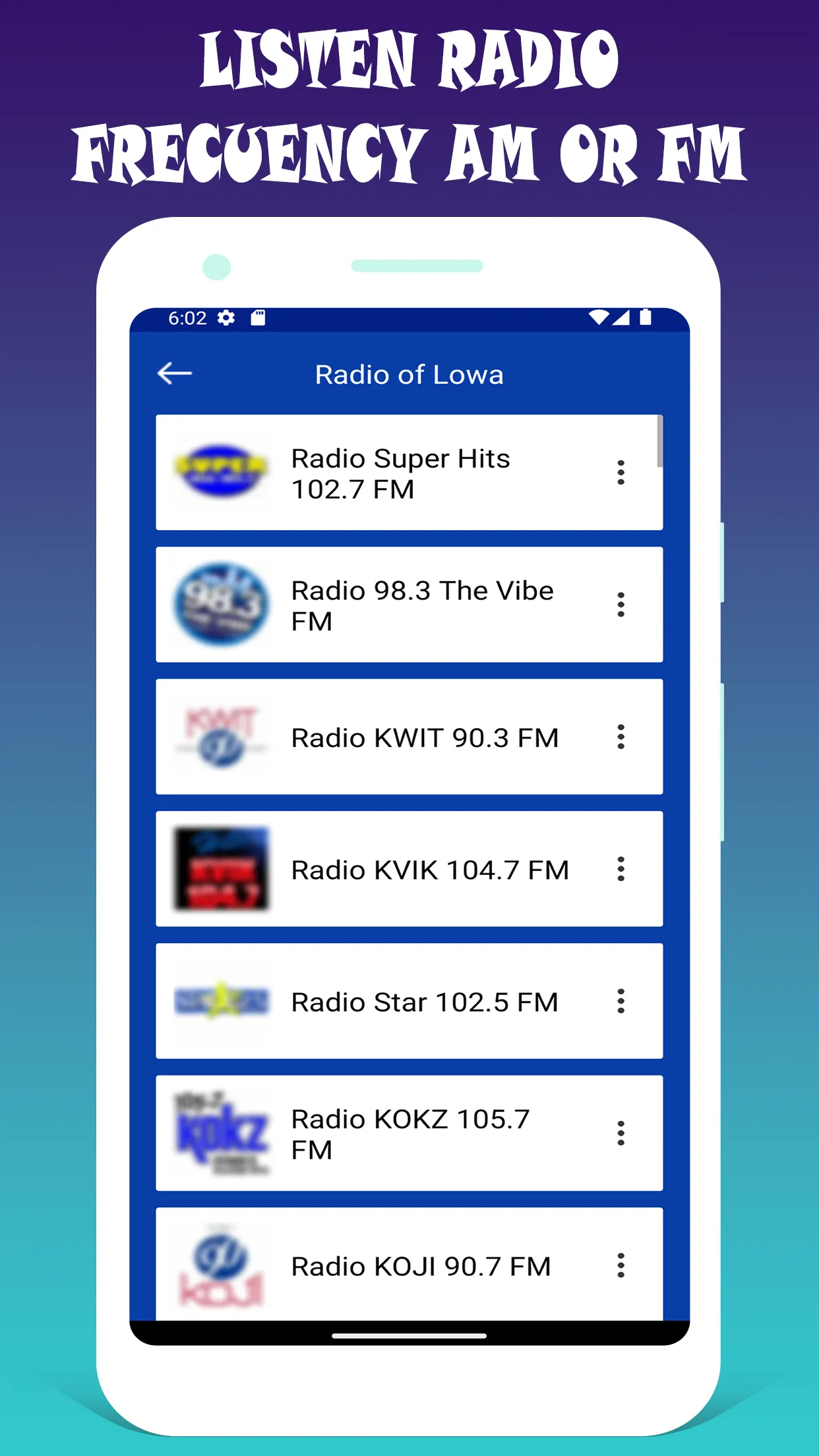Image resolution: width=819 pixels, height=1456 pixels.
Task: Open options menu for Radio 98.3 The Vibe
Action: [x=621, y=603]
